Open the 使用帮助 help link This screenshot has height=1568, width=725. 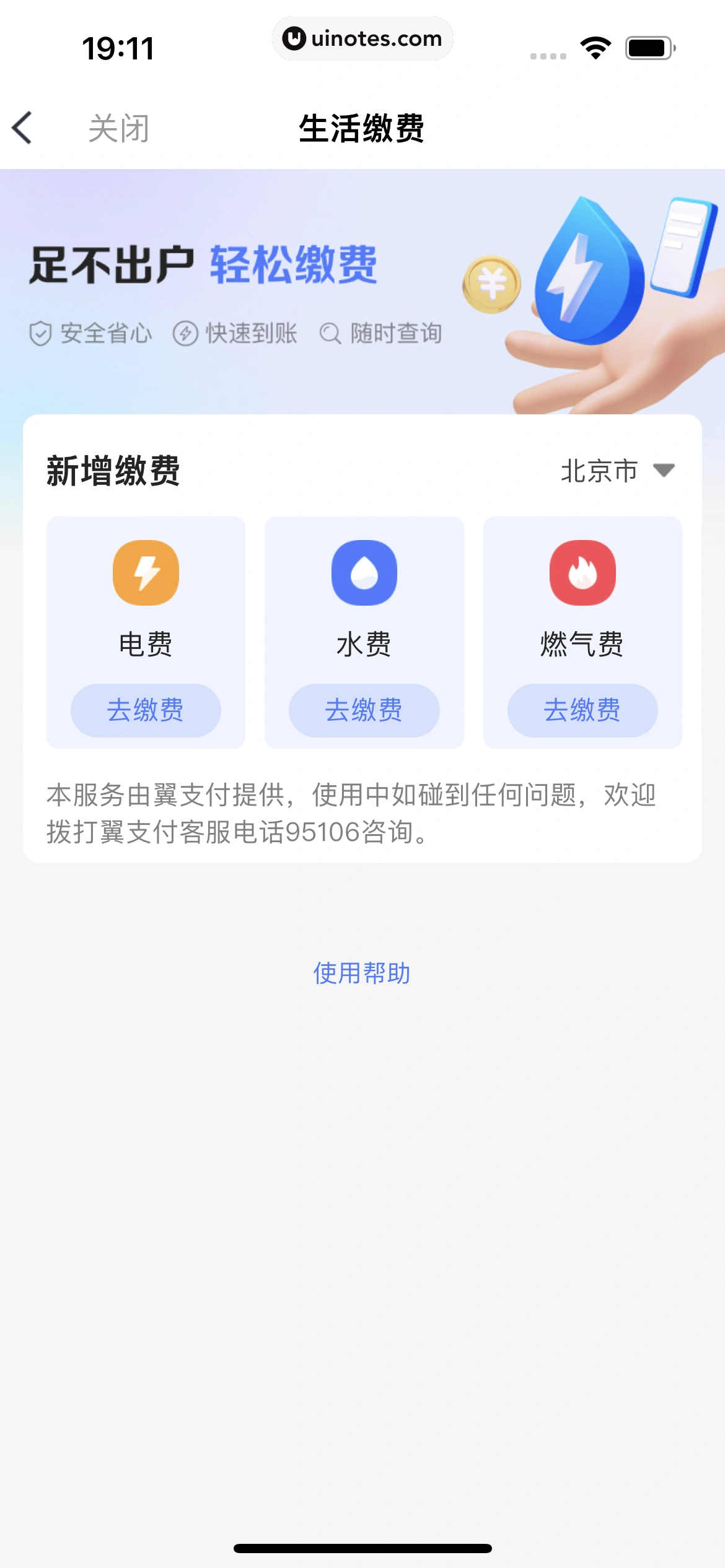point(362,973)
